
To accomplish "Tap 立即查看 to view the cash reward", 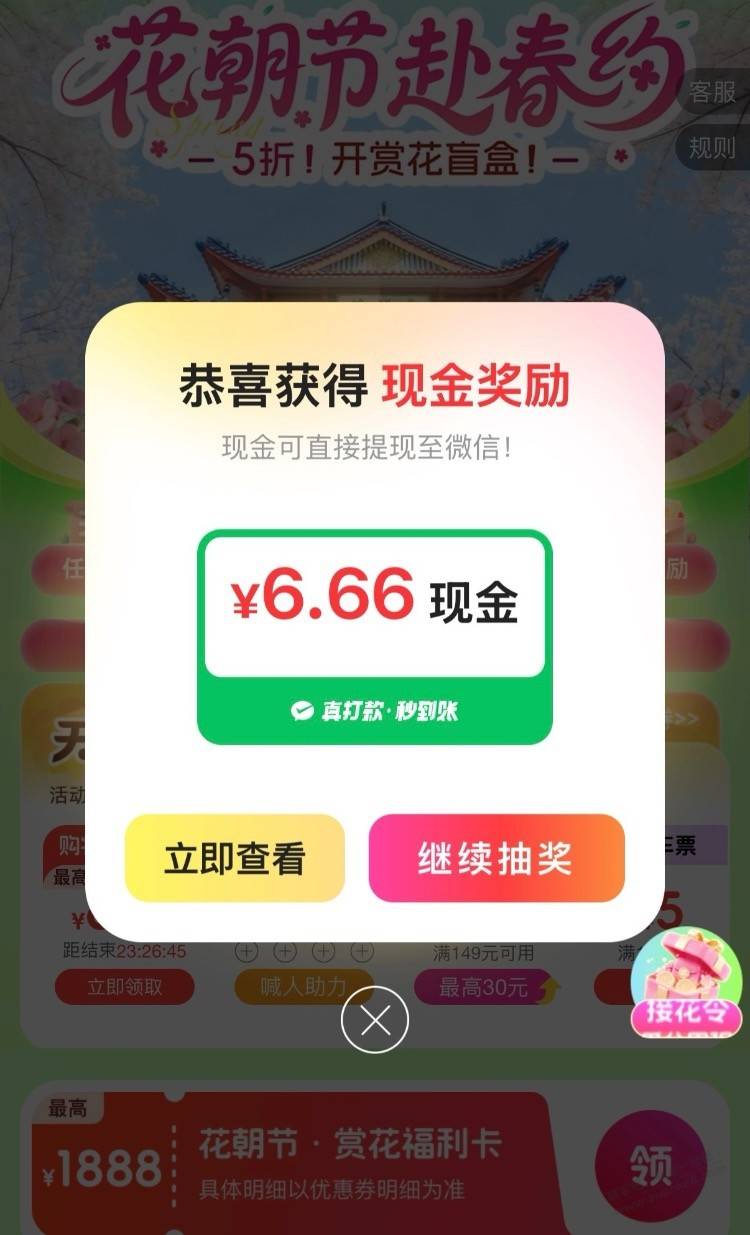I will tap(234, 858).
